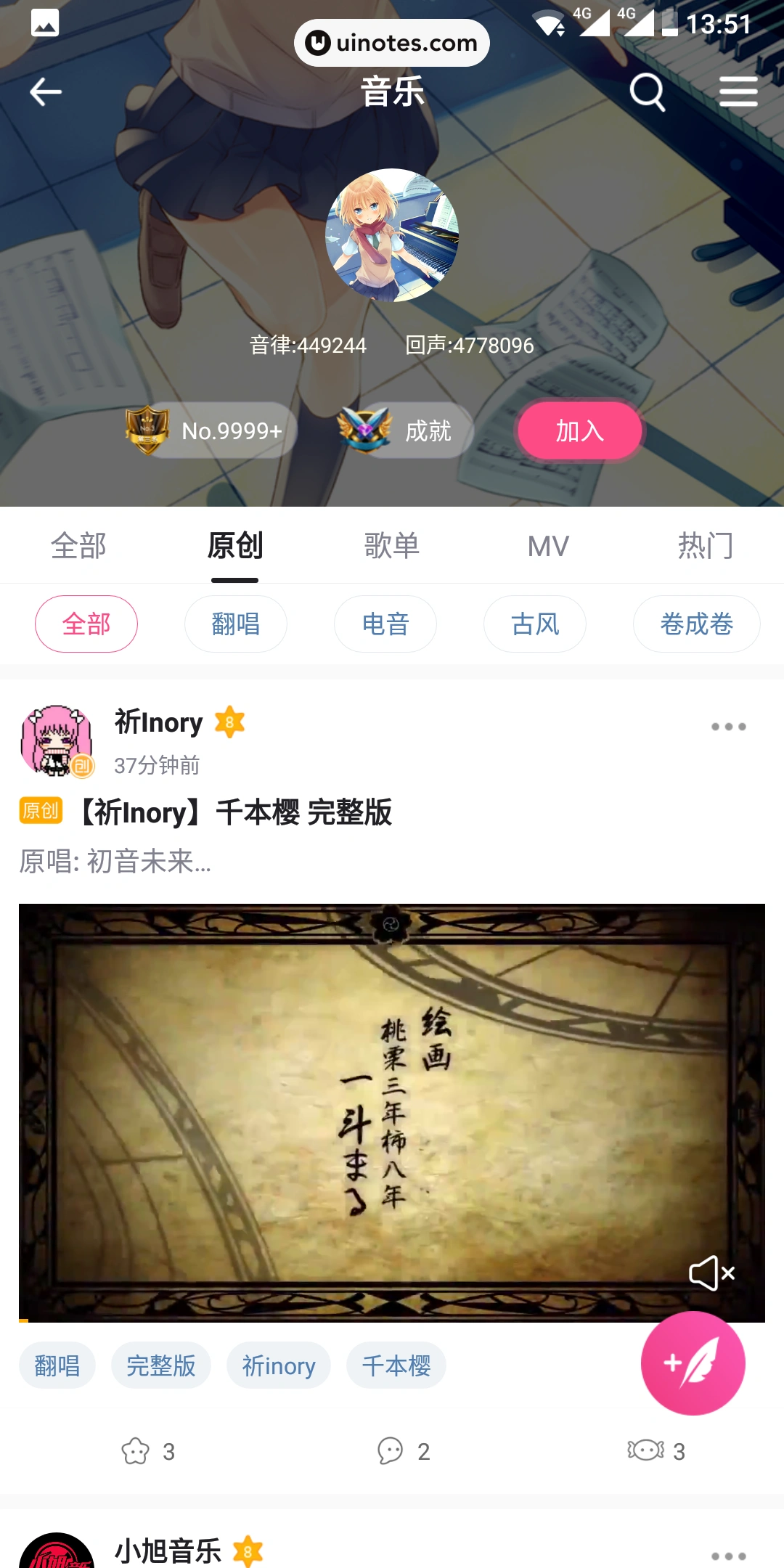This screenshot has height=1568, width=784.
Task: Open comments on 祈Inory's post
Action: tap(404, 1451)
